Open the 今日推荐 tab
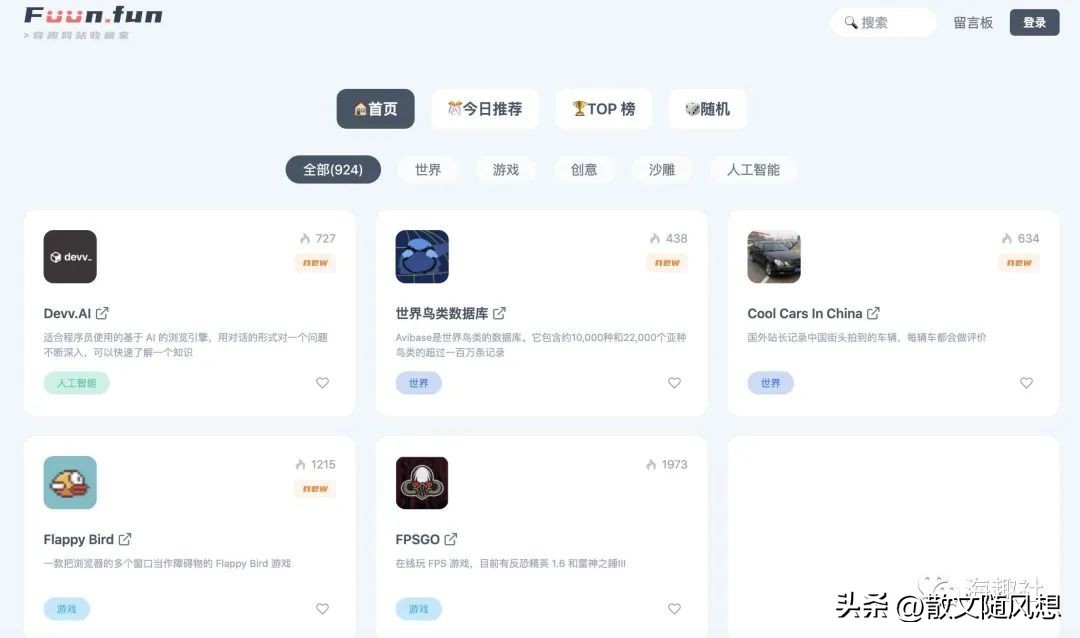 pyautogui.click(x=485, y=109)
